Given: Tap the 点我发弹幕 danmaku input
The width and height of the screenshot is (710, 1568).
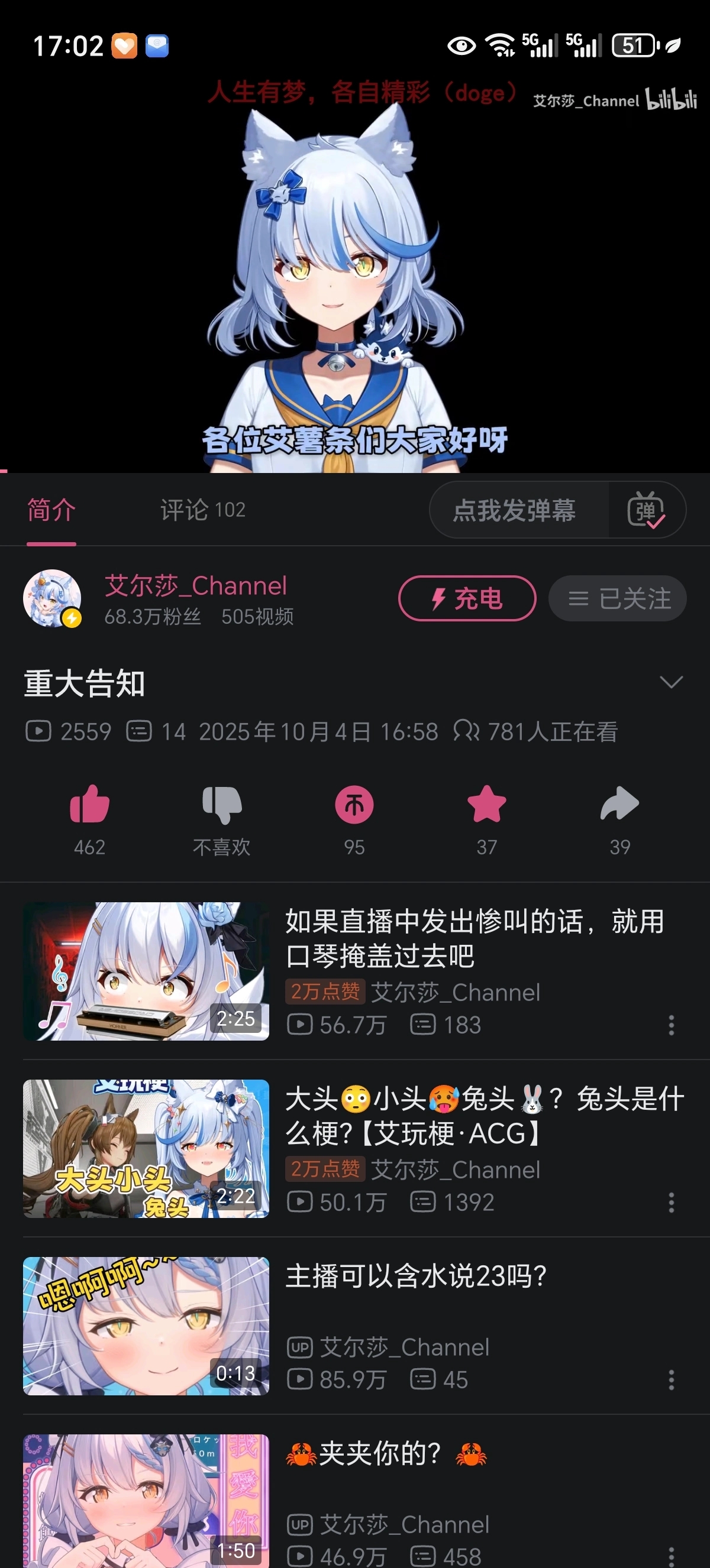Looking at the screenshot, I should click(x=515, y=510).
